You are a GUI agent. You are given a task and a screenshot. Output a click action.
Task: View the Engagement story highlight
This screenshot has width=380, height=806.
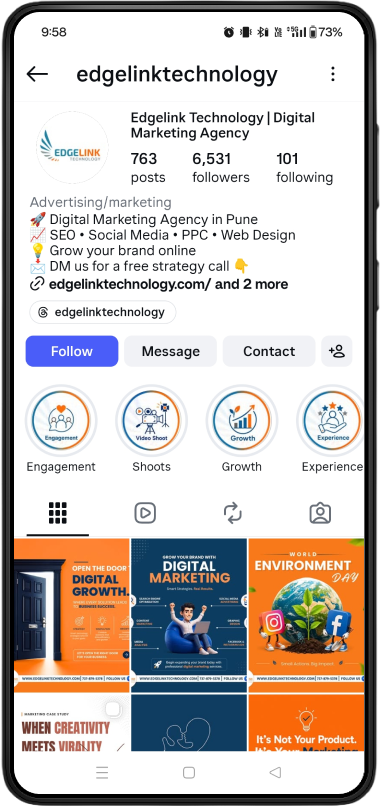pos(61,421)
